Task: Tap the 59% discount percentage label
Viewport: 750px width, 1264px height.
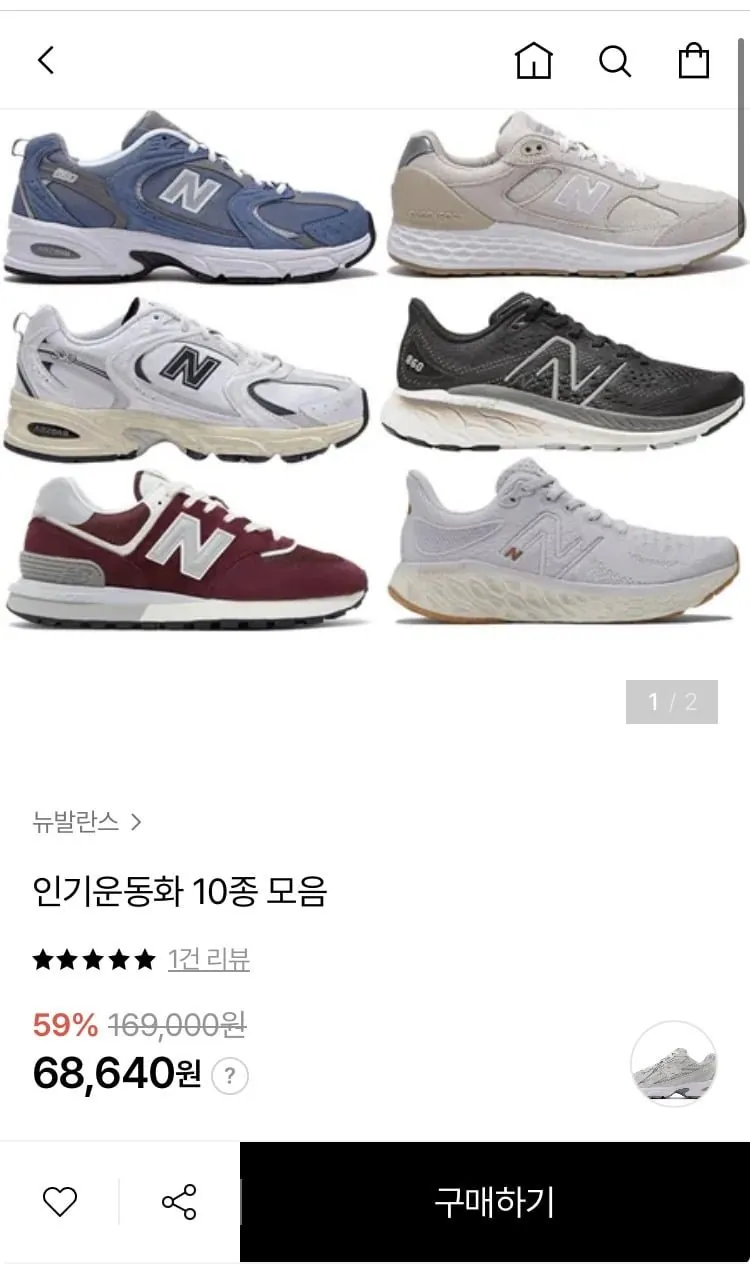Action: point(65,1023)
